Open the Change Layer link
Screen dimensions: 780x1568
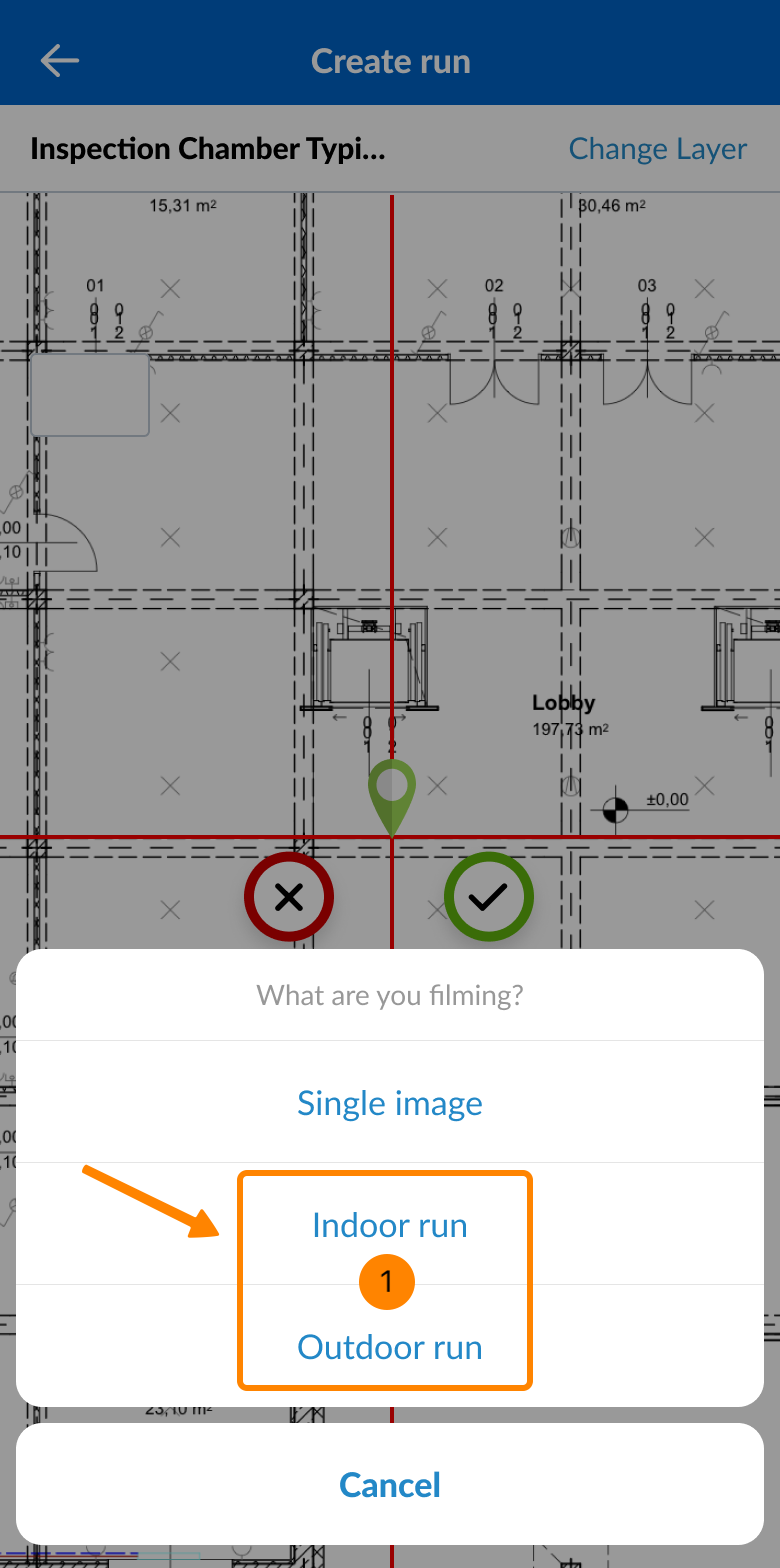click(x=657, y=149)
